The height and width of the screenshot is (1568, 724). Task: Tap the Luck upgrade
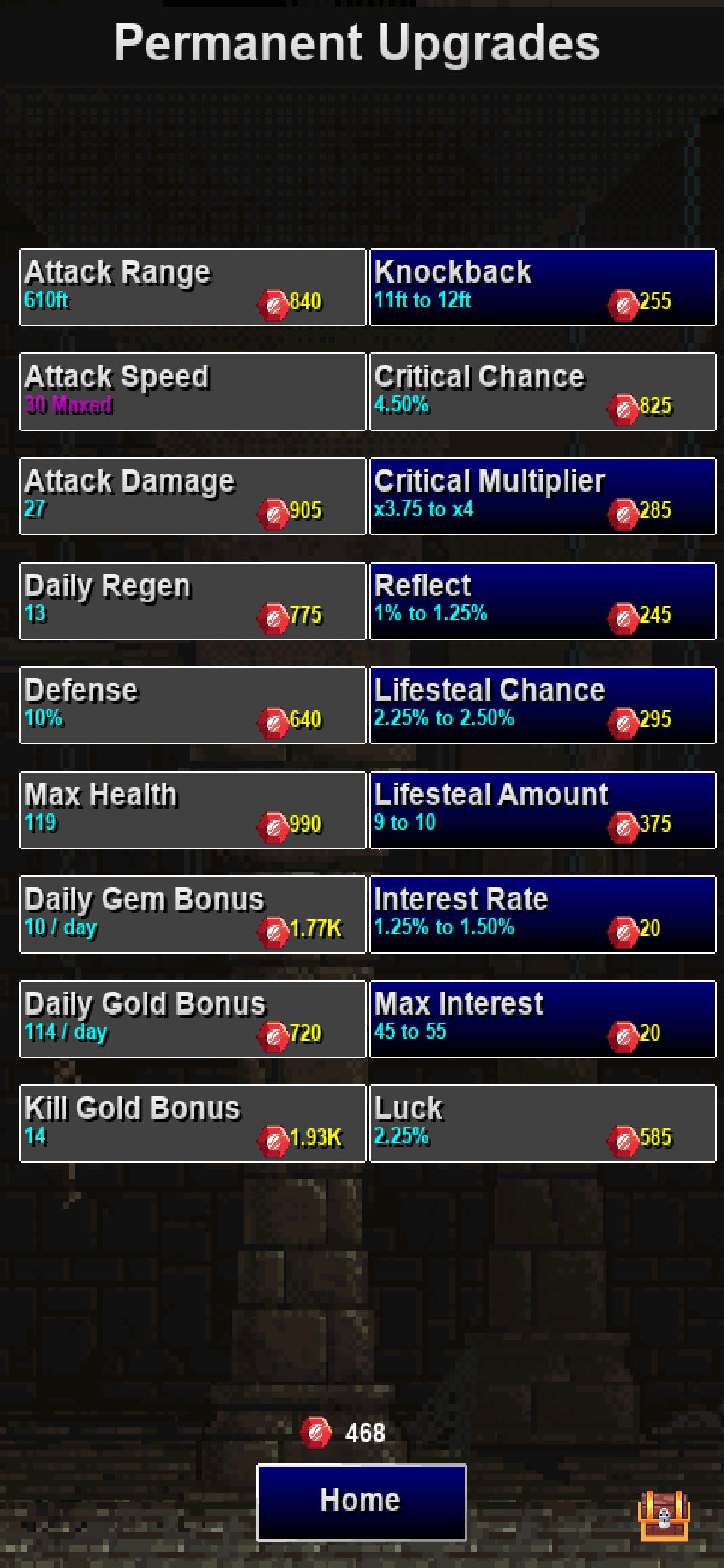point(542,1123)
